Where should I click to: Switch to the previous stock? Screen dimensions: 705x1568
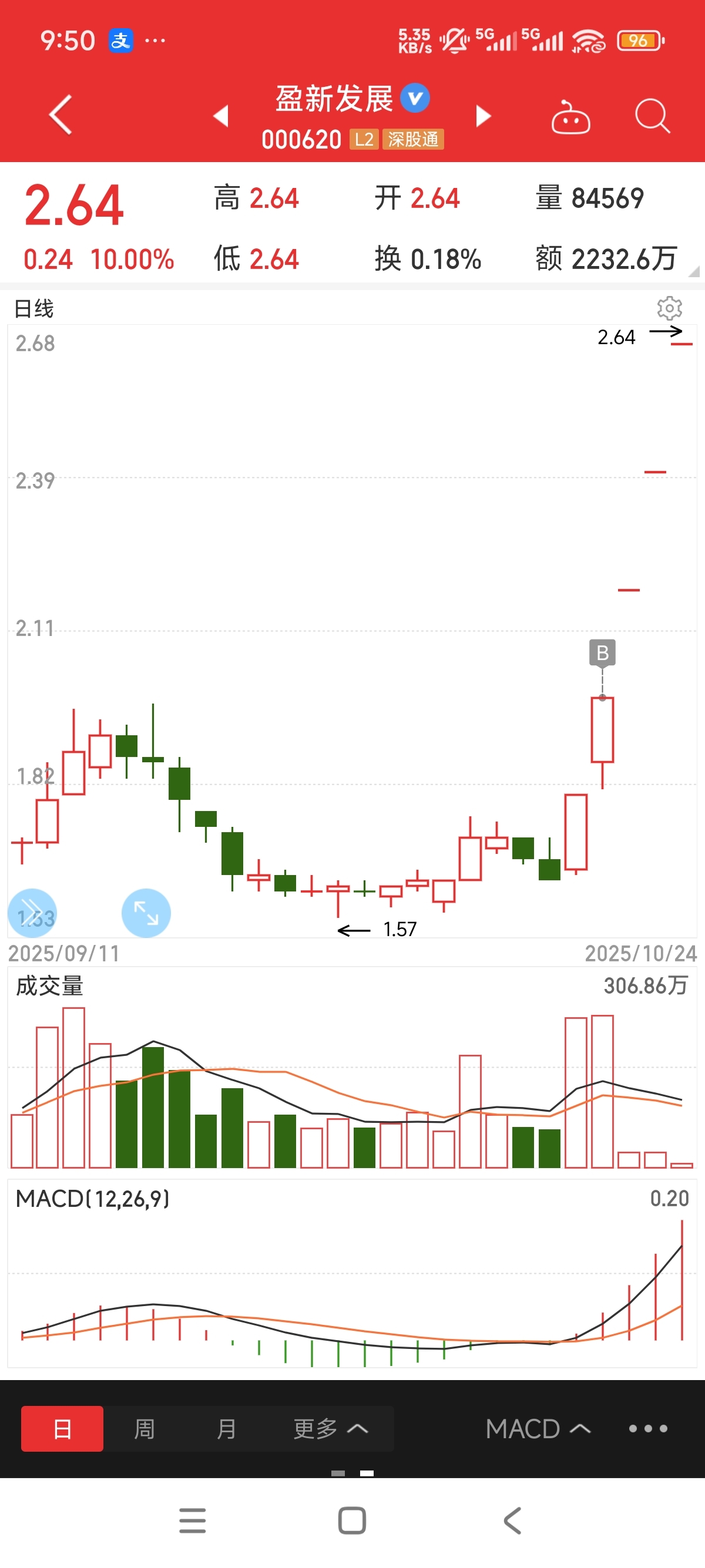point(221,116)
